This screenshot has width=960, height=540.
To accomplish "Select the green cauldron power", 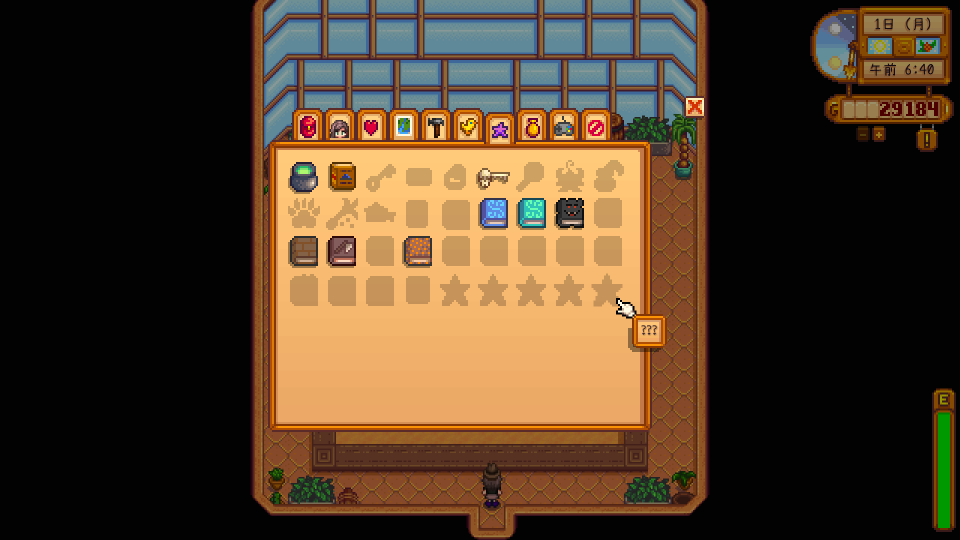I will (x=304, y=177).
